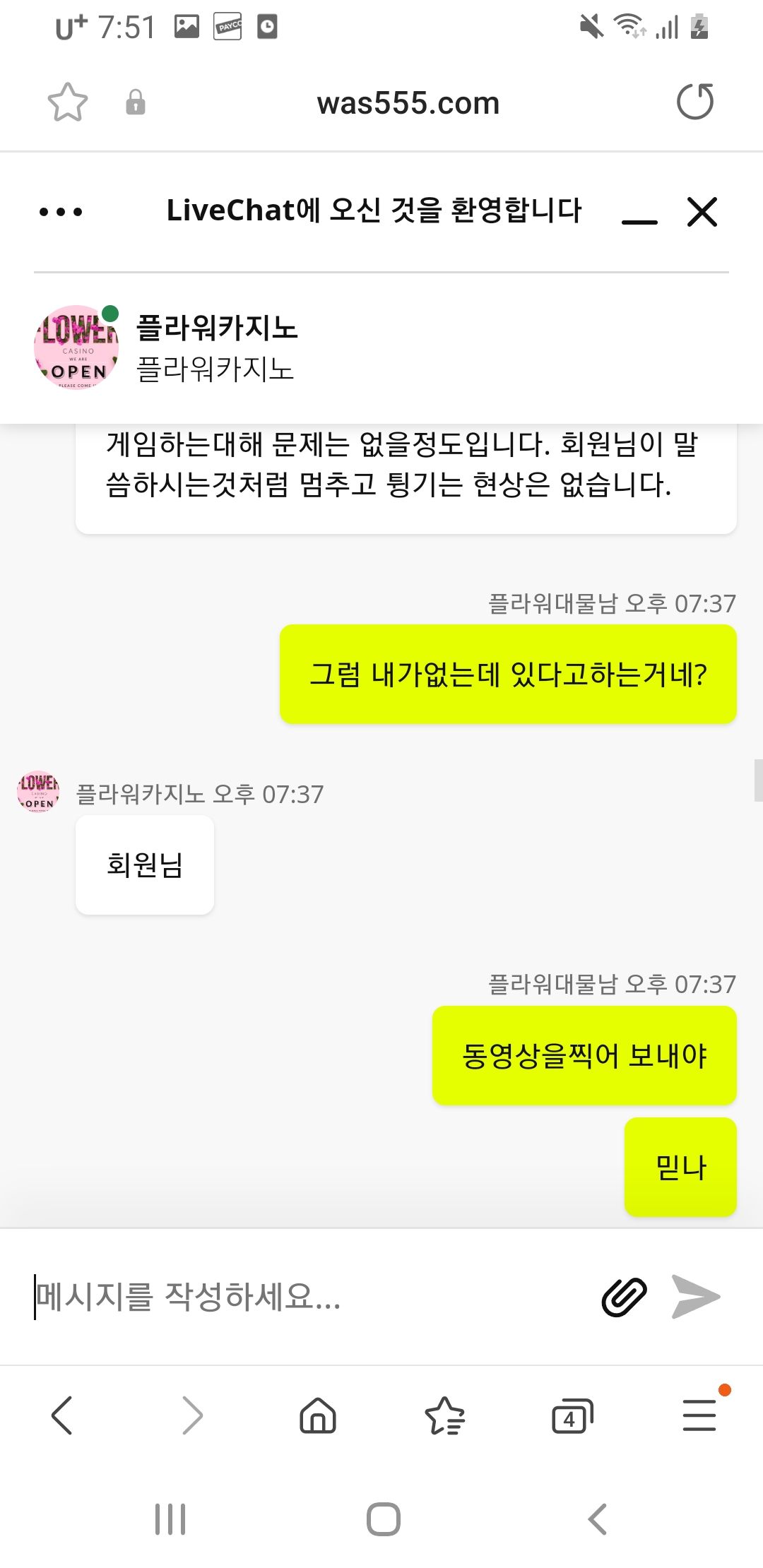The width and height of the screenshot is (763, 1568).
Task: Tap the was555.com address bar
Action: (408, 103)
